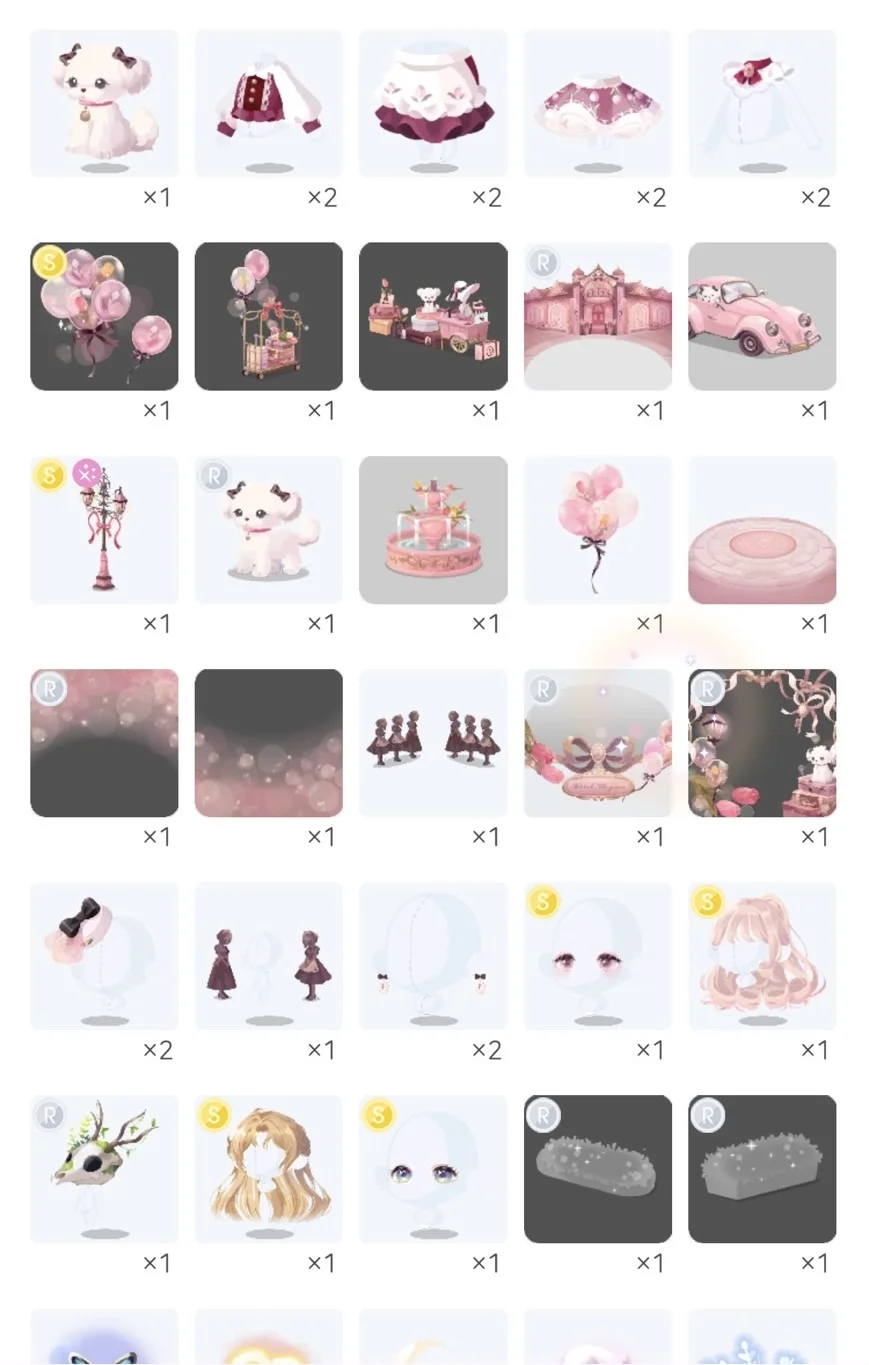Open the teddy bear dessert table item
This screenshot has height=1365, width=869.
pyautogui.click(x=433, y=316)
